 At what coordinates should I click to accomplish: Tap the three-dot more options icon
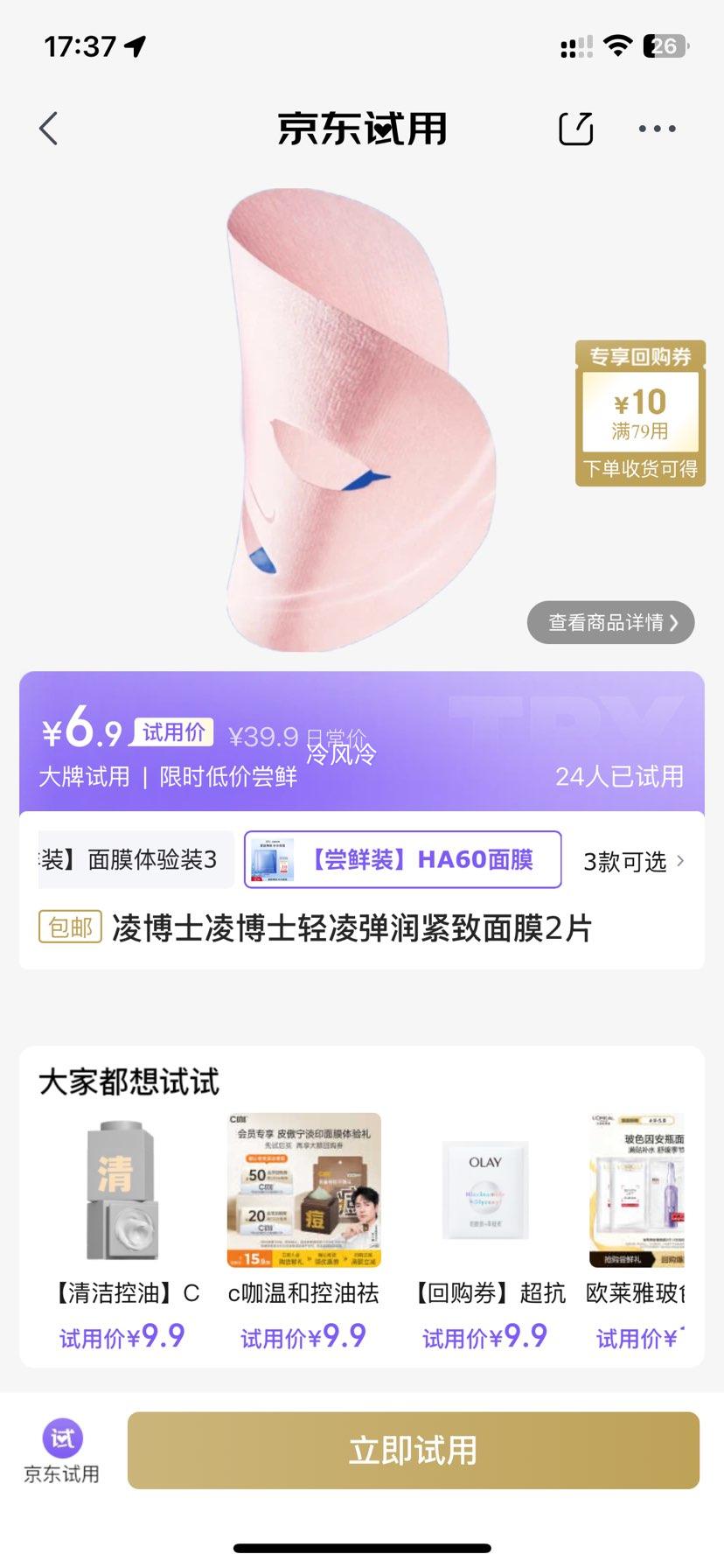coord(657,128)
